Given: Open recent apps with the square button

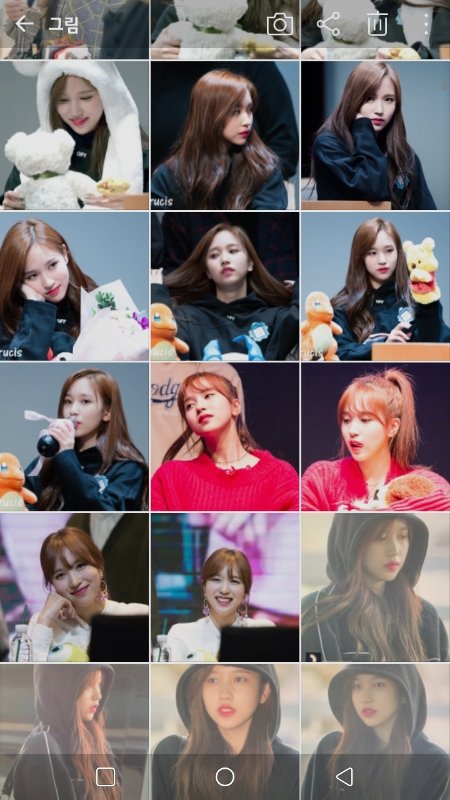Looking at the screenshot, I should [106, 777].
